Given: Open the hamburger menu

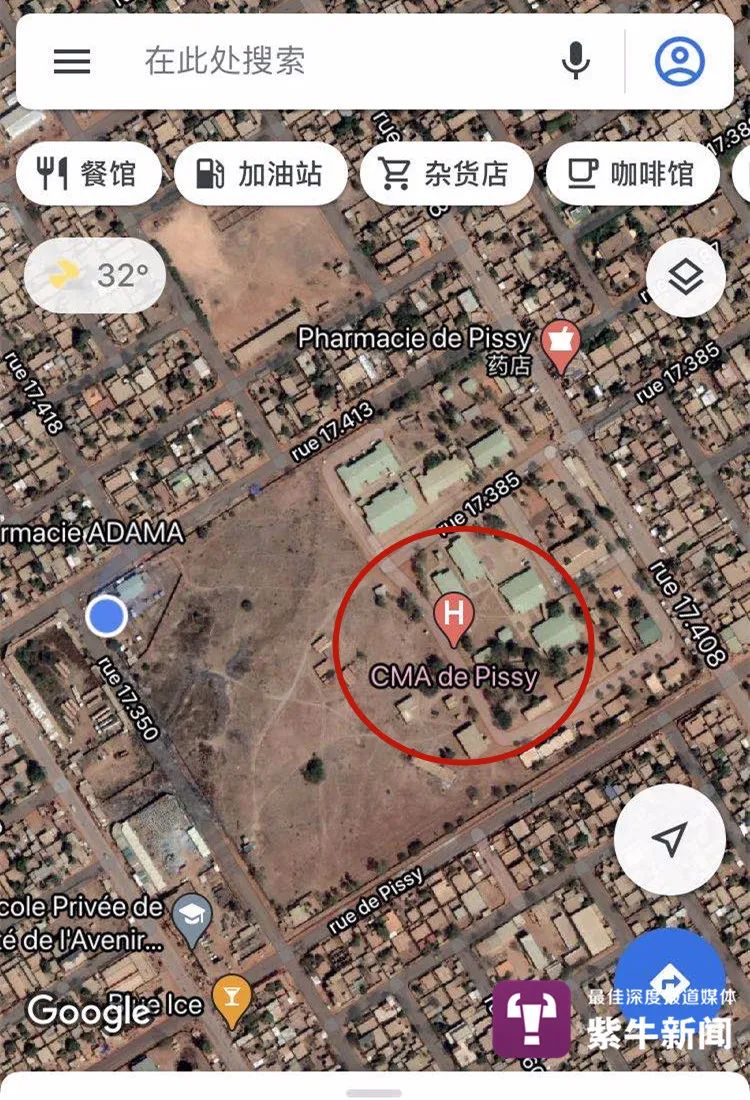Looking at the screenshot, I should coord(72,61).
